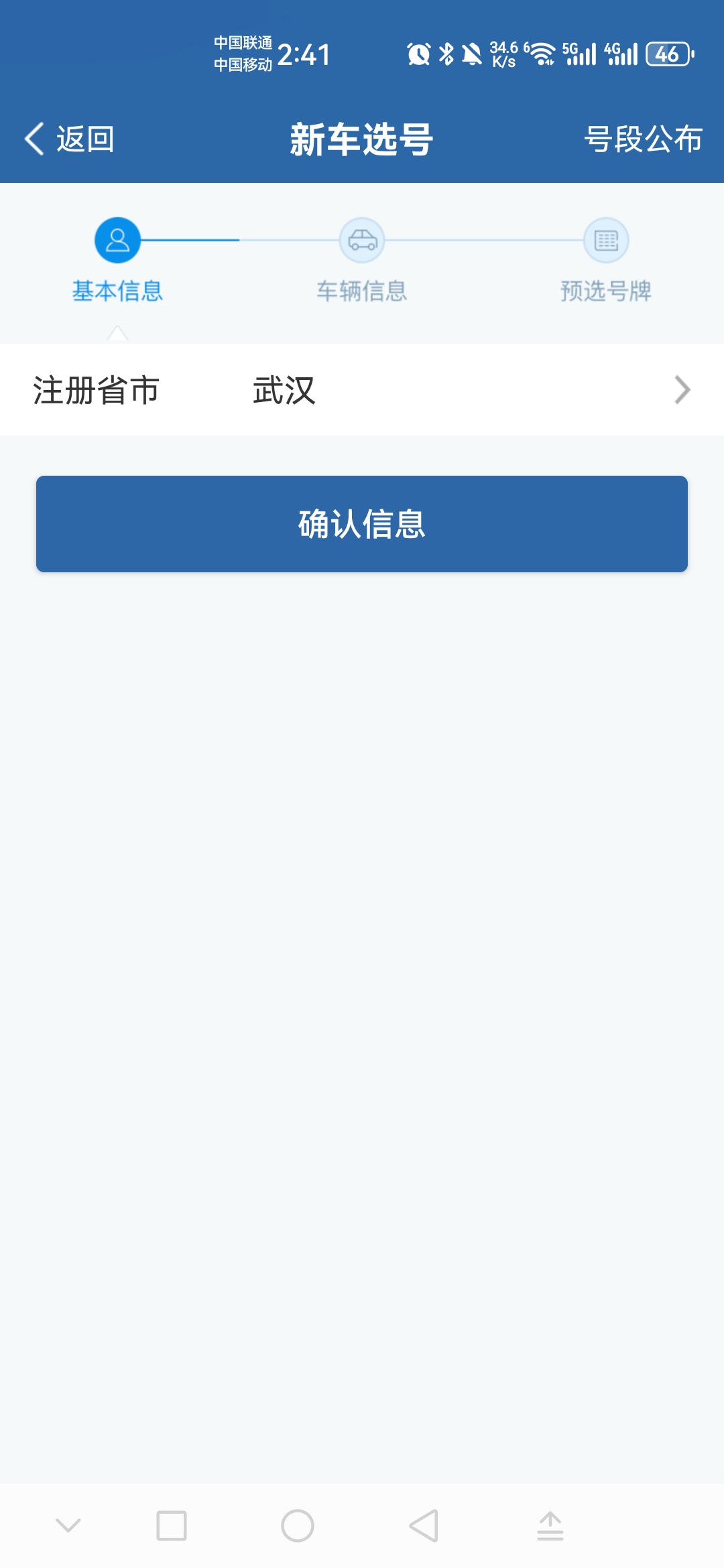Tap the 确认信息 button
The height and width of the screenshot is (1568, 724).
362,524
